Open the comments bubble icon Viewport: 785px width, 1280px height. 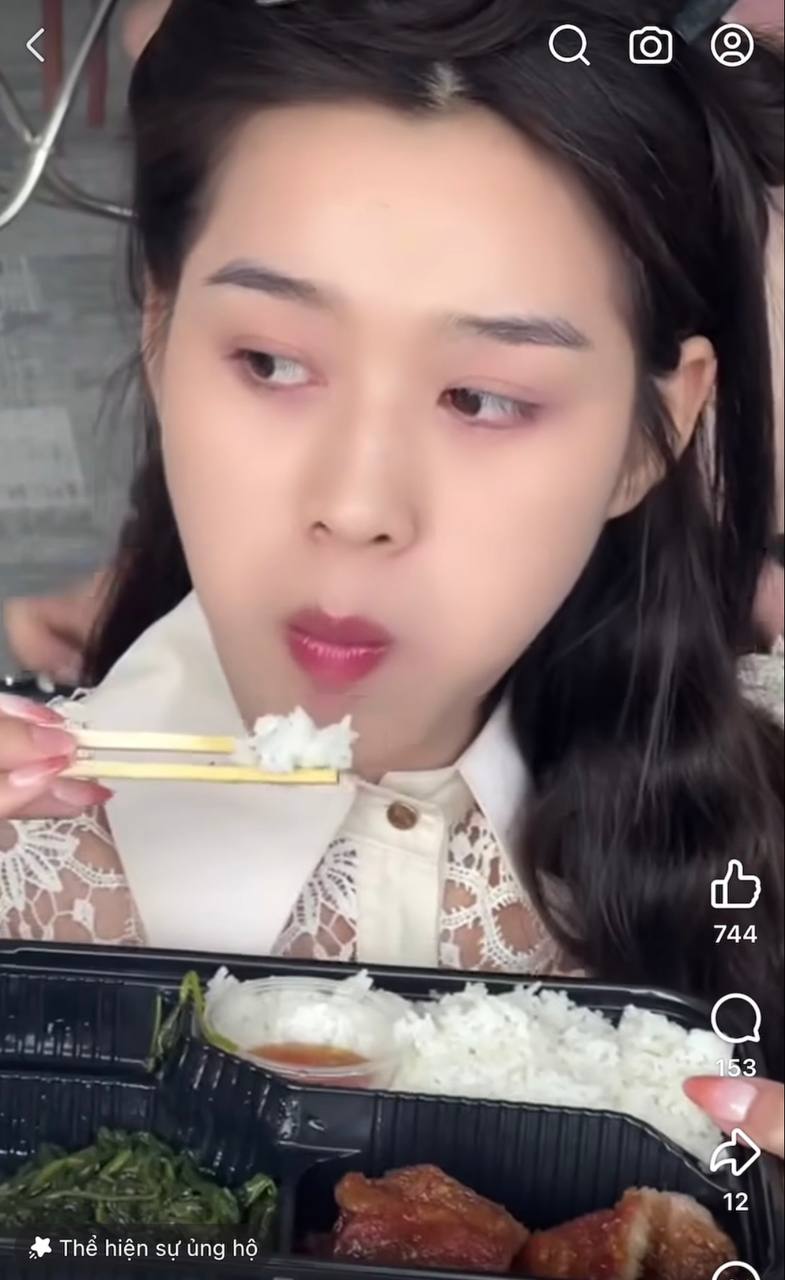(x=735, y=1020)
